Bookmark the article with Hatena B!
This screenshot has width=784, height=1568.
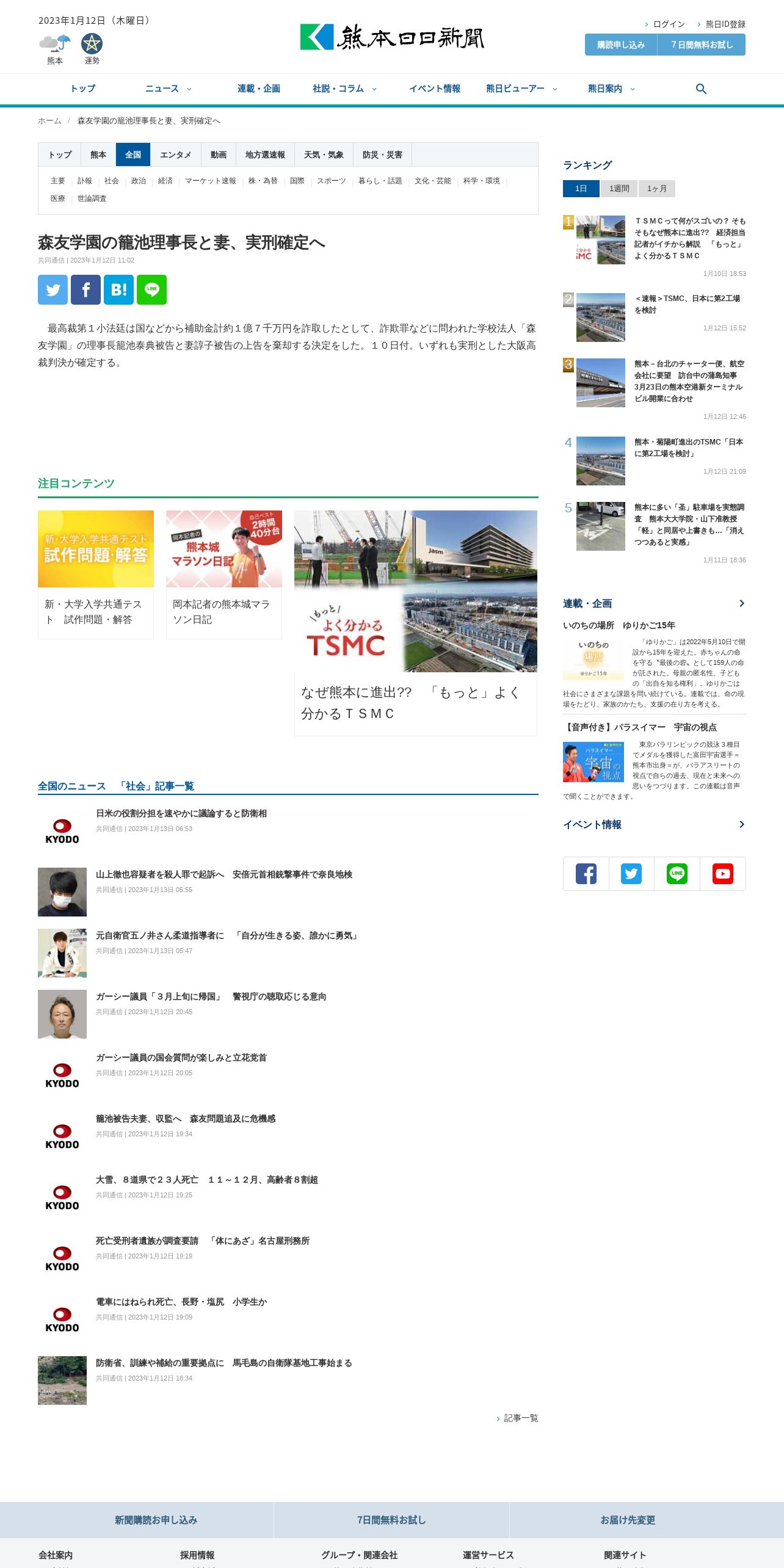118,289
